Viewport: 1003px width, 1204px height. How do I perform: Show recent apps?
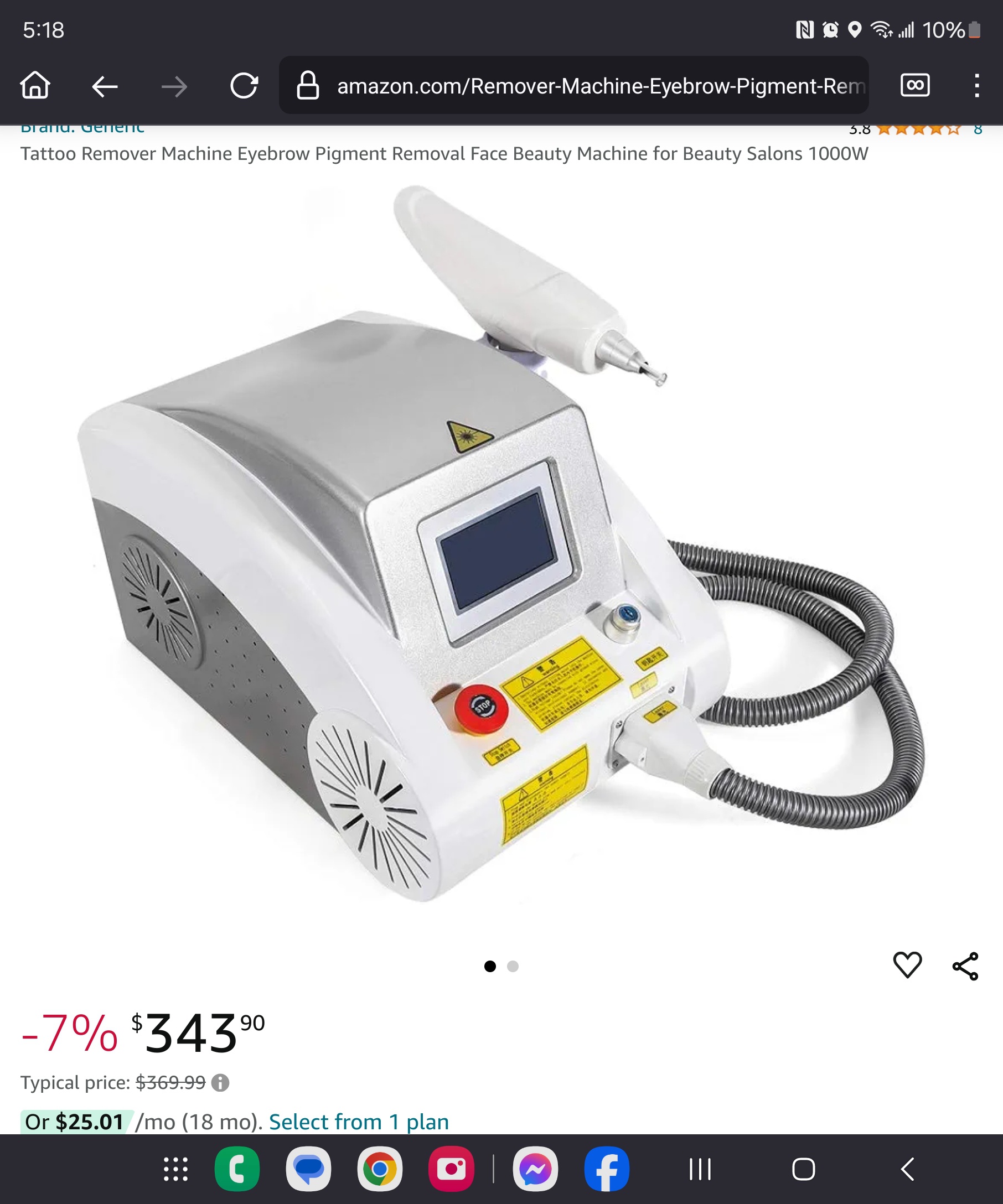700,1169
